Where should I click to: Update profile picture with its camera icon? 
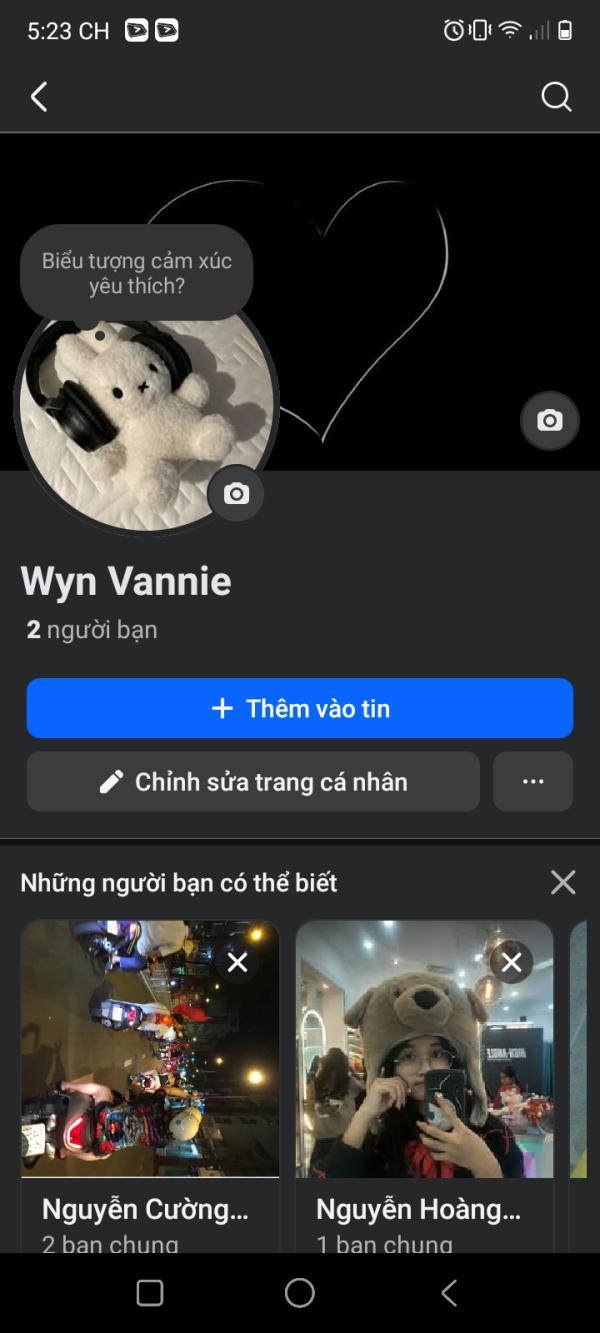(236, 494)
